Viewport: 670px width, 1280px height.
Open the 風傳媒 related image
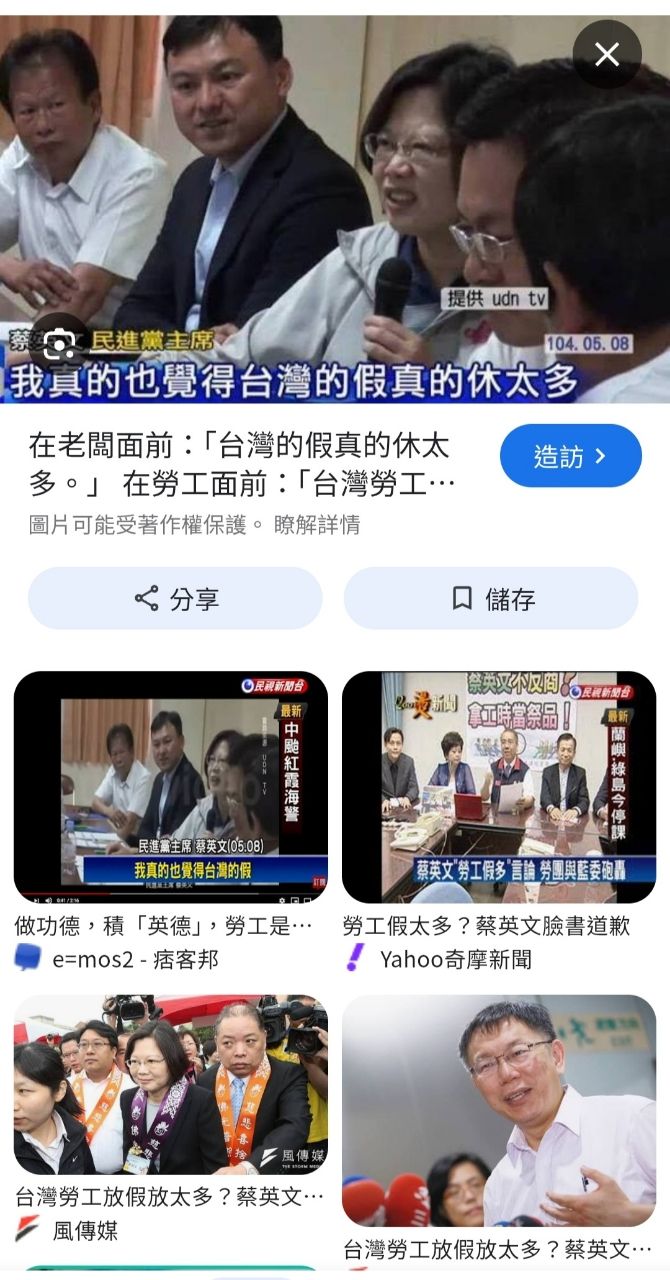tap(170, 1085)
